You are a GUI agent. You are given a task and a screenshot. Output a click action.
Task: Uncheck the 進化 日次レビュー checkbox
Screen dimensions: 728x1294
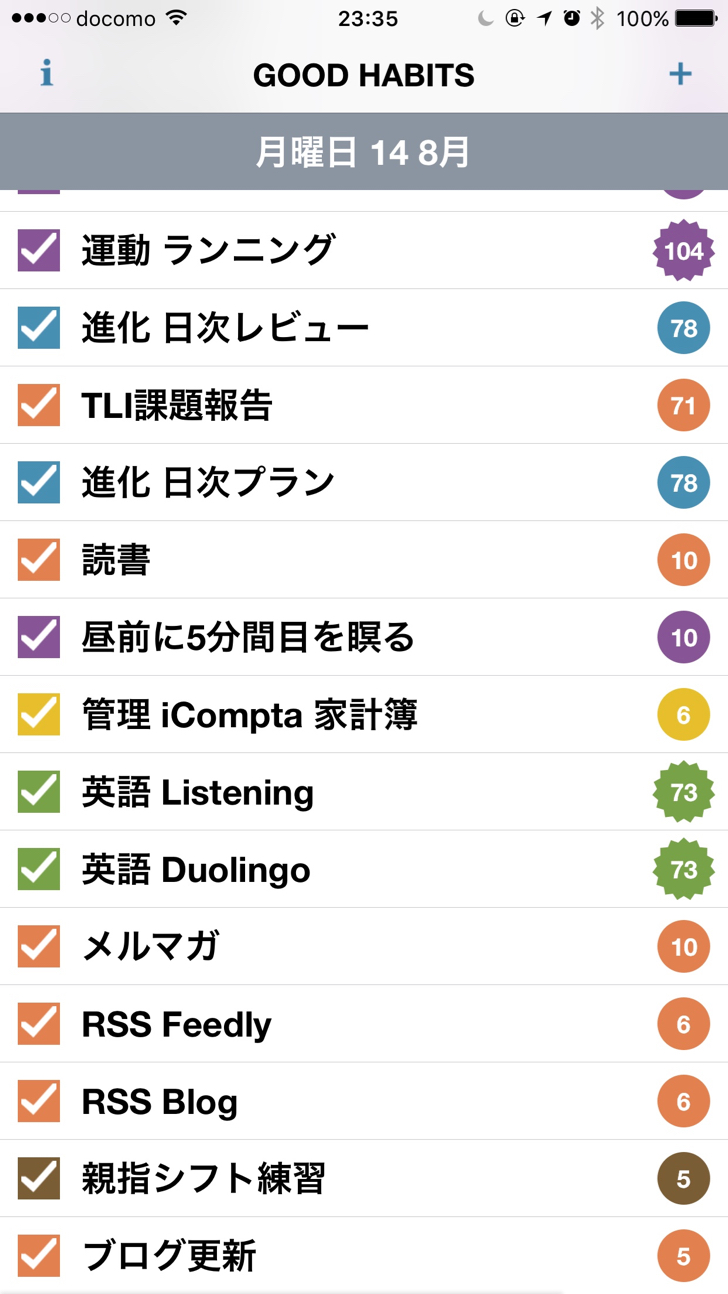pos(39,327)
